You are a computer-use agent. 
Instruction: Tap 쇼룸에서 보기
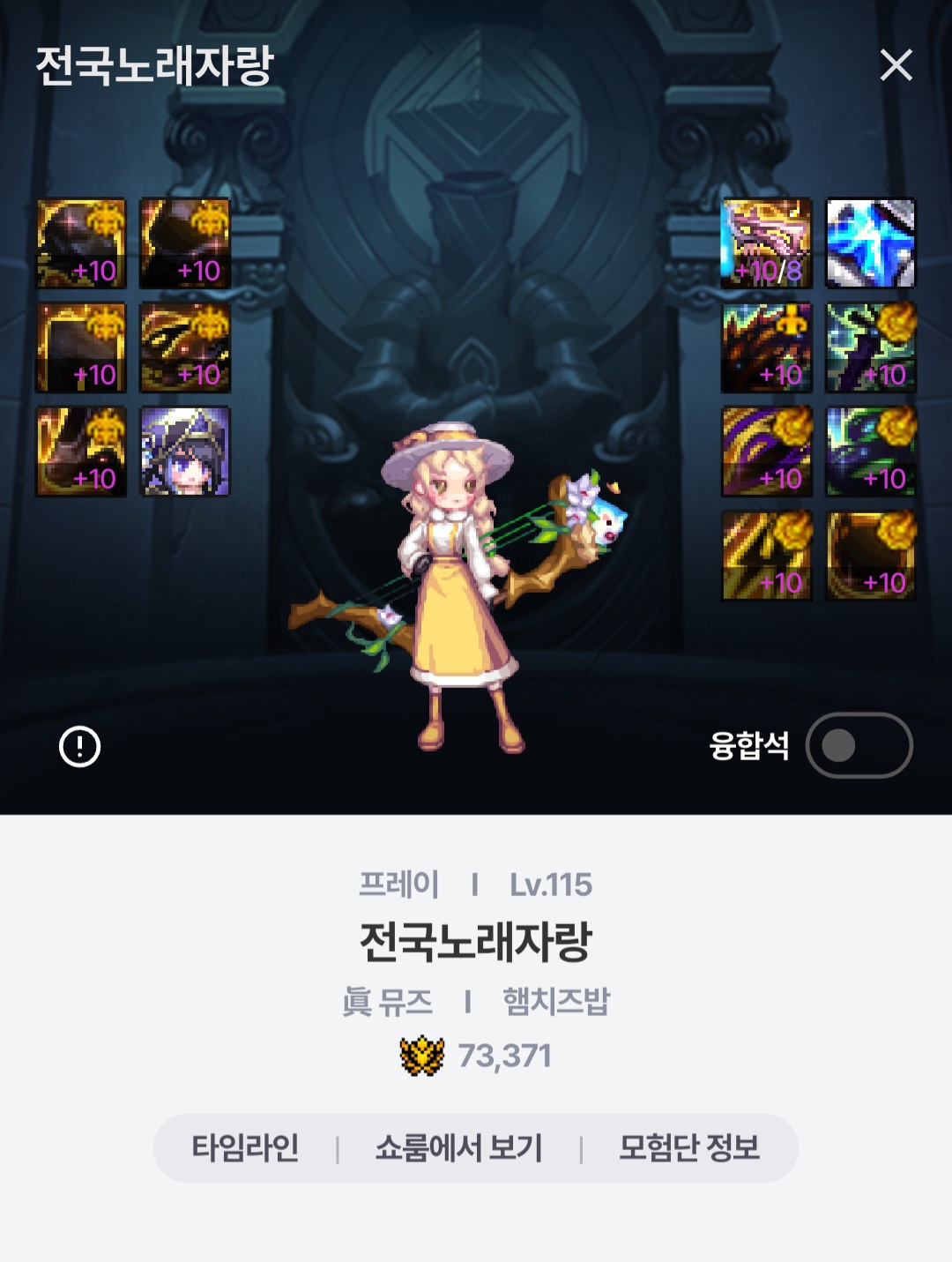[458, 1148]
